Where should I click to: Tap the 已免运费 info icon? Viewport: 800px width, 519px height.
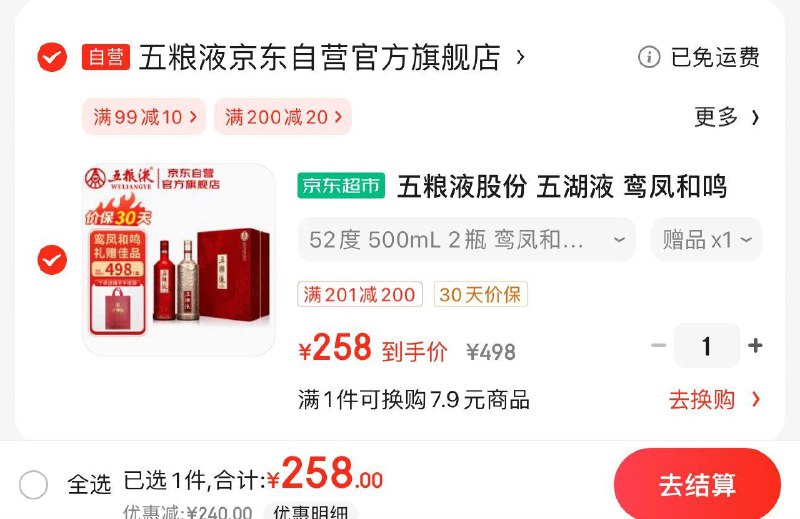click(649, 57)
